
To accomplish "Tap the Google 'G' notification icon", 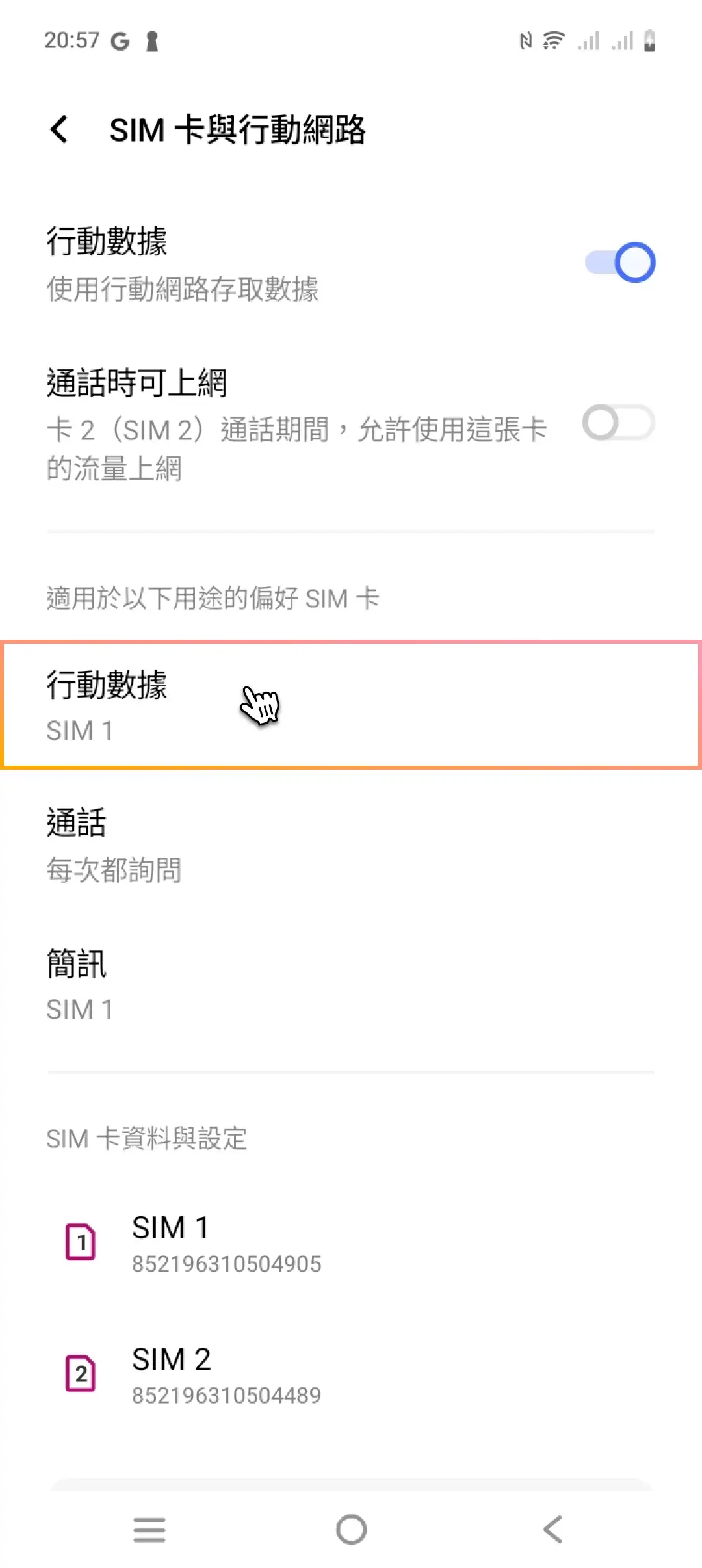I will pos(120,40).
